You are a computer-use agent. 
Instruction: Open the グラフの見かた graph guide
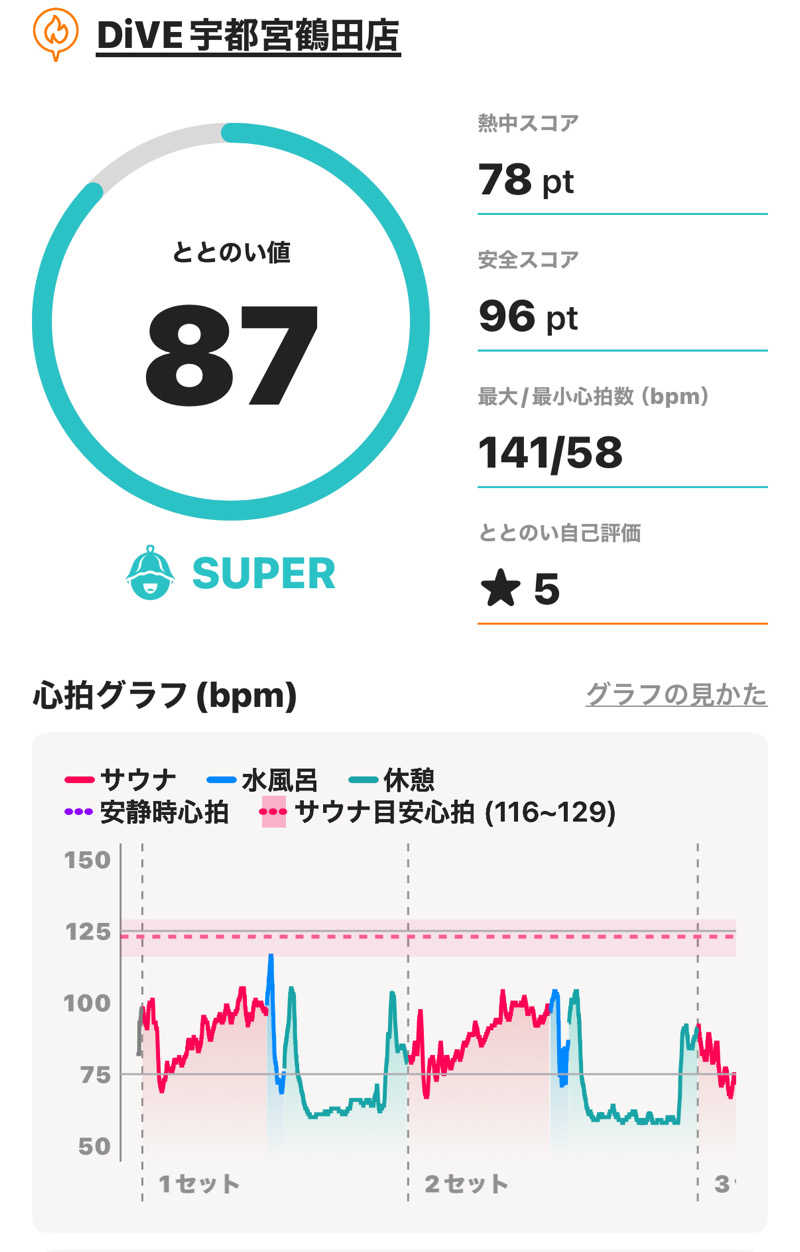pyautogui.click(x=675, y=694)
